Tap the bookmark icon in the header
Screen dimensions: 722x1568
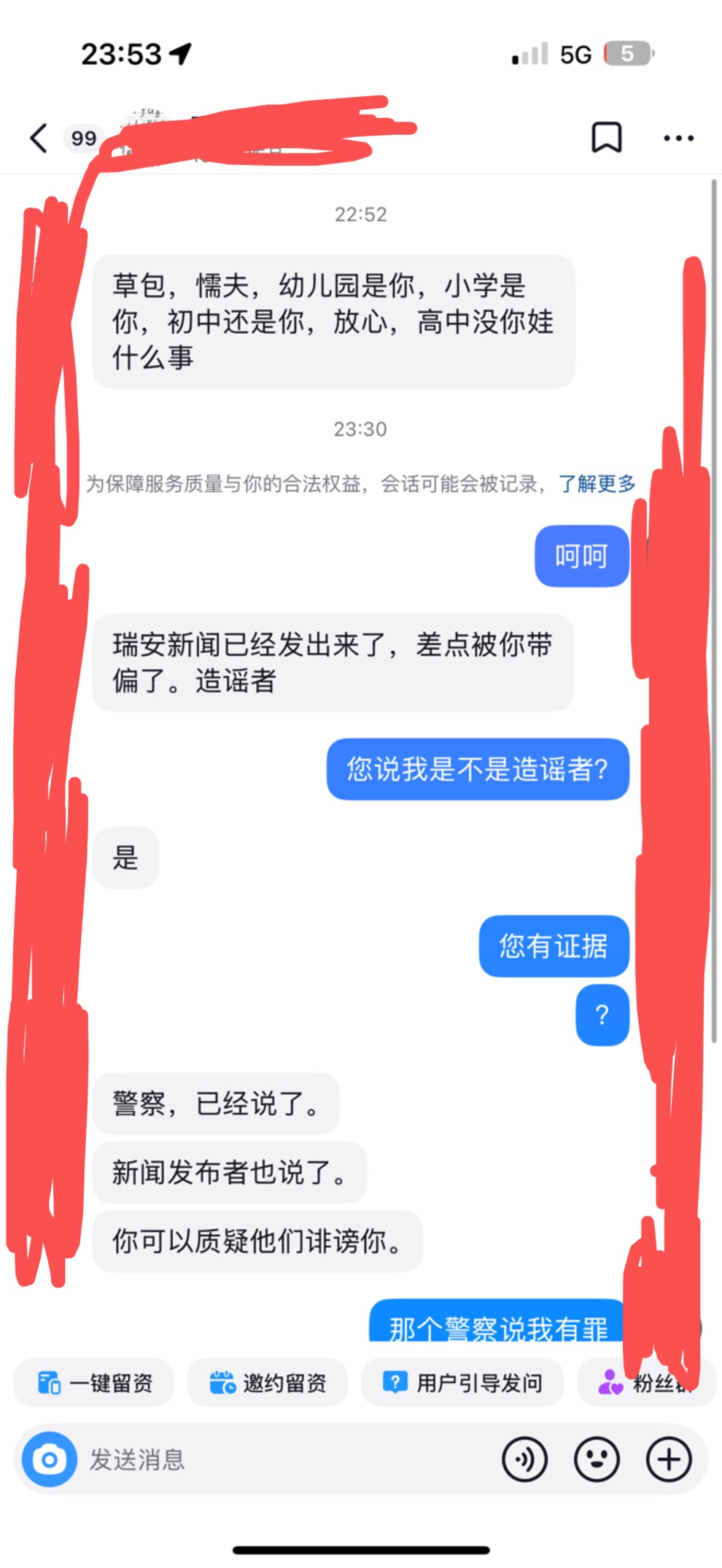[606, 138]
